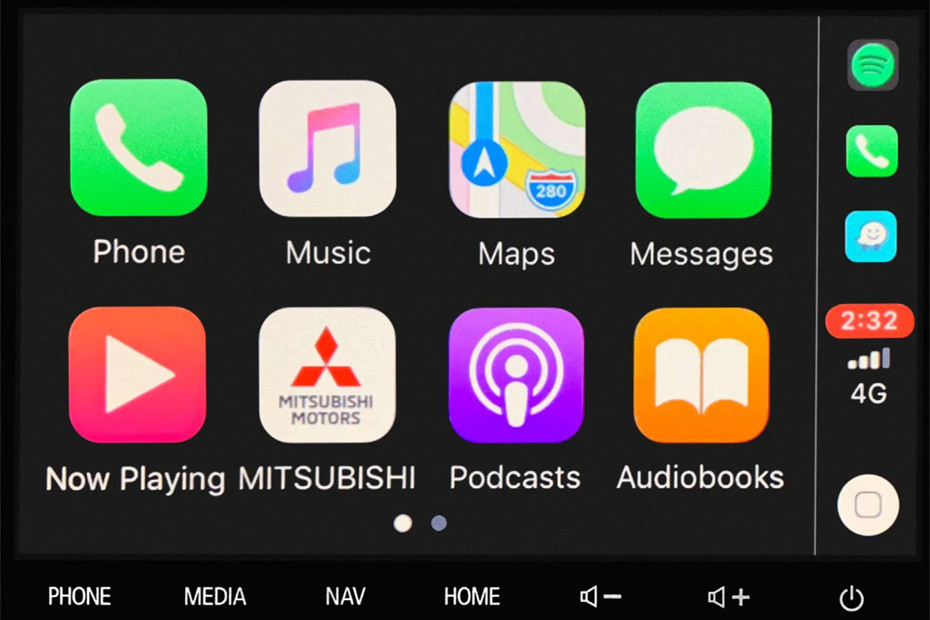Viewport: 930px width, 620px height.
Task: Open Maps for navigation
Action: tap(516, 148)
